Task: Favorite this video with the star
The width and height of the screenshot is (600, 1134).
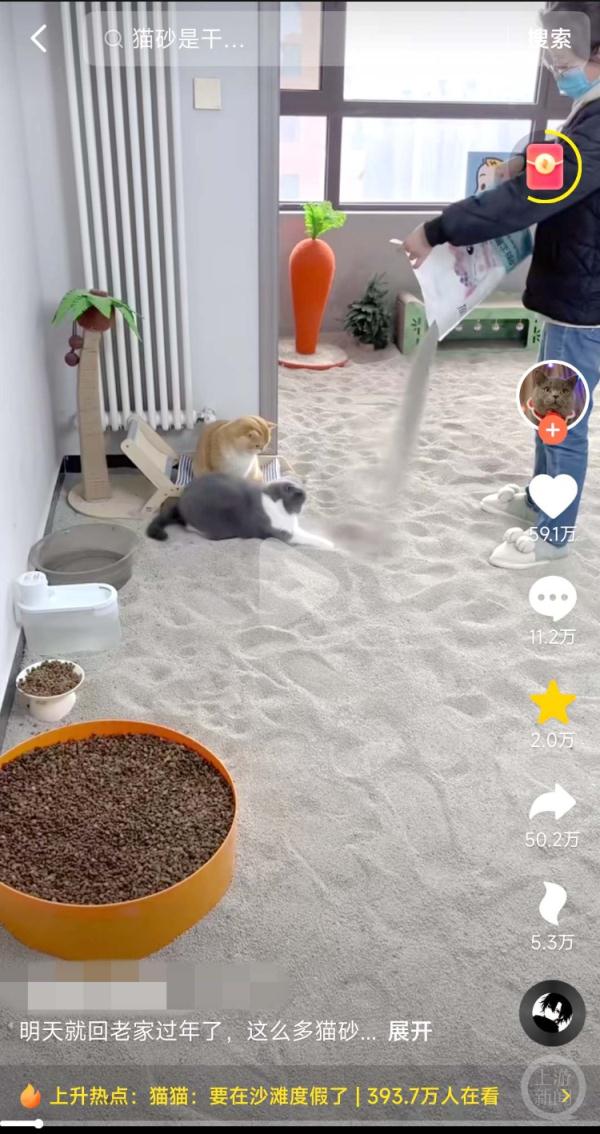Action: (552, 703)
